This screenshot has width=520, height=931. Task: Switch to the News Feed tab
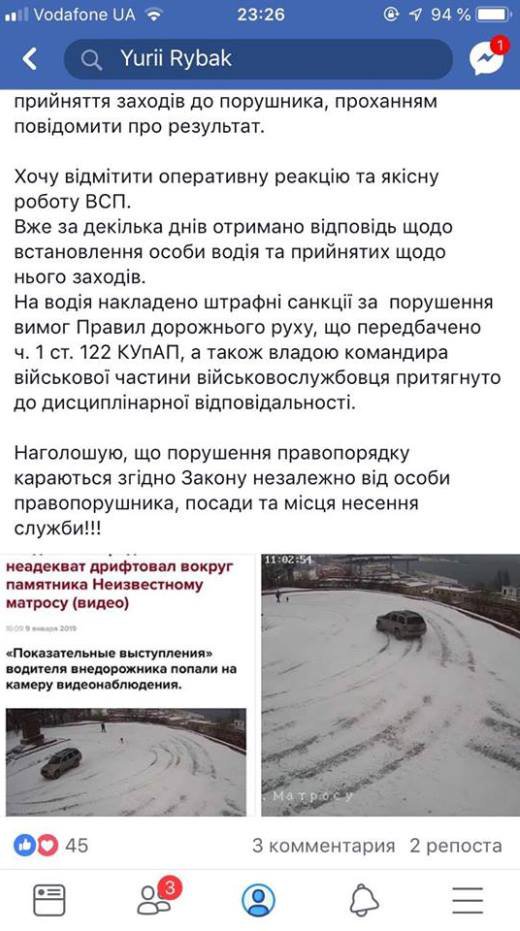(x=49, y=901)
